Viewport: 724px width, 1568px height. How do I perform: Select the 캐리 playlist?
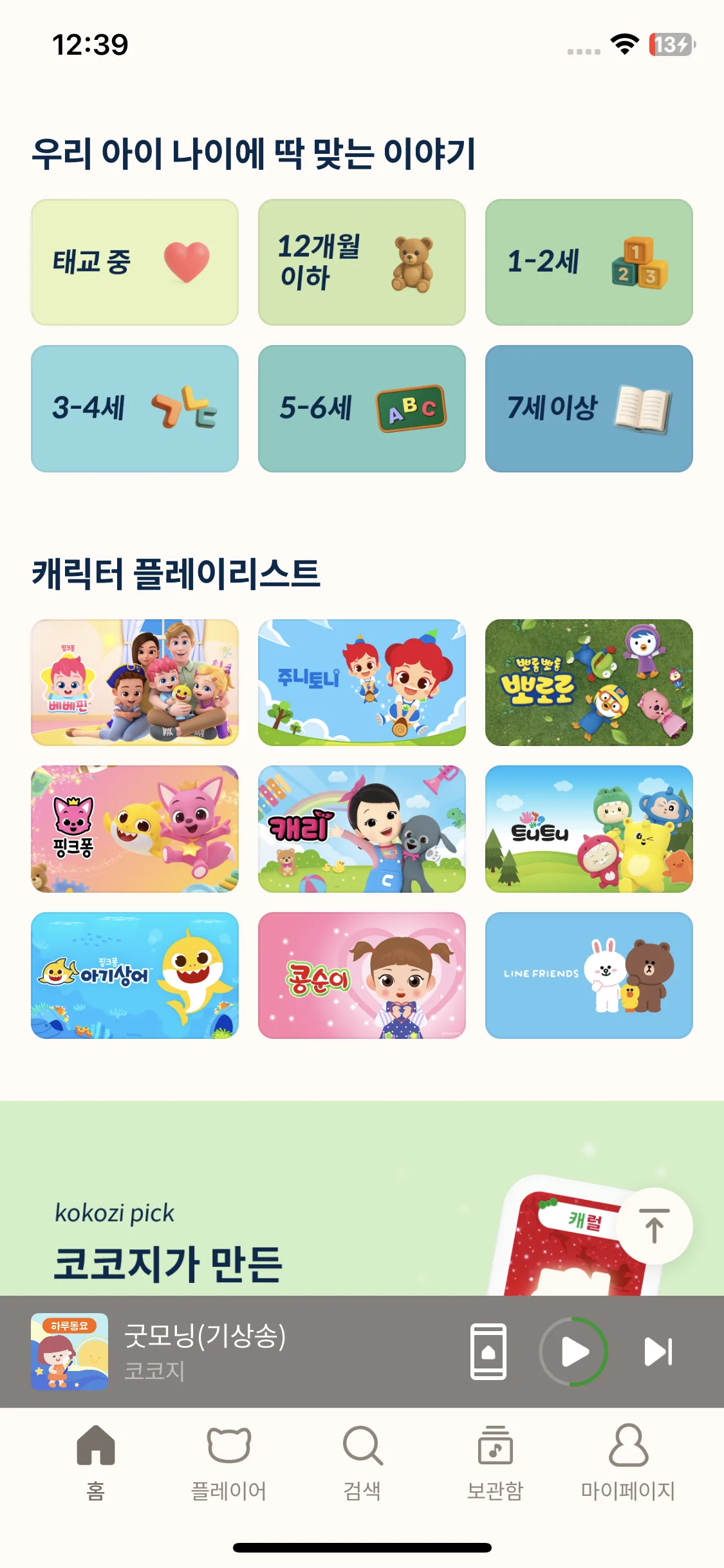tap(362, 829)
